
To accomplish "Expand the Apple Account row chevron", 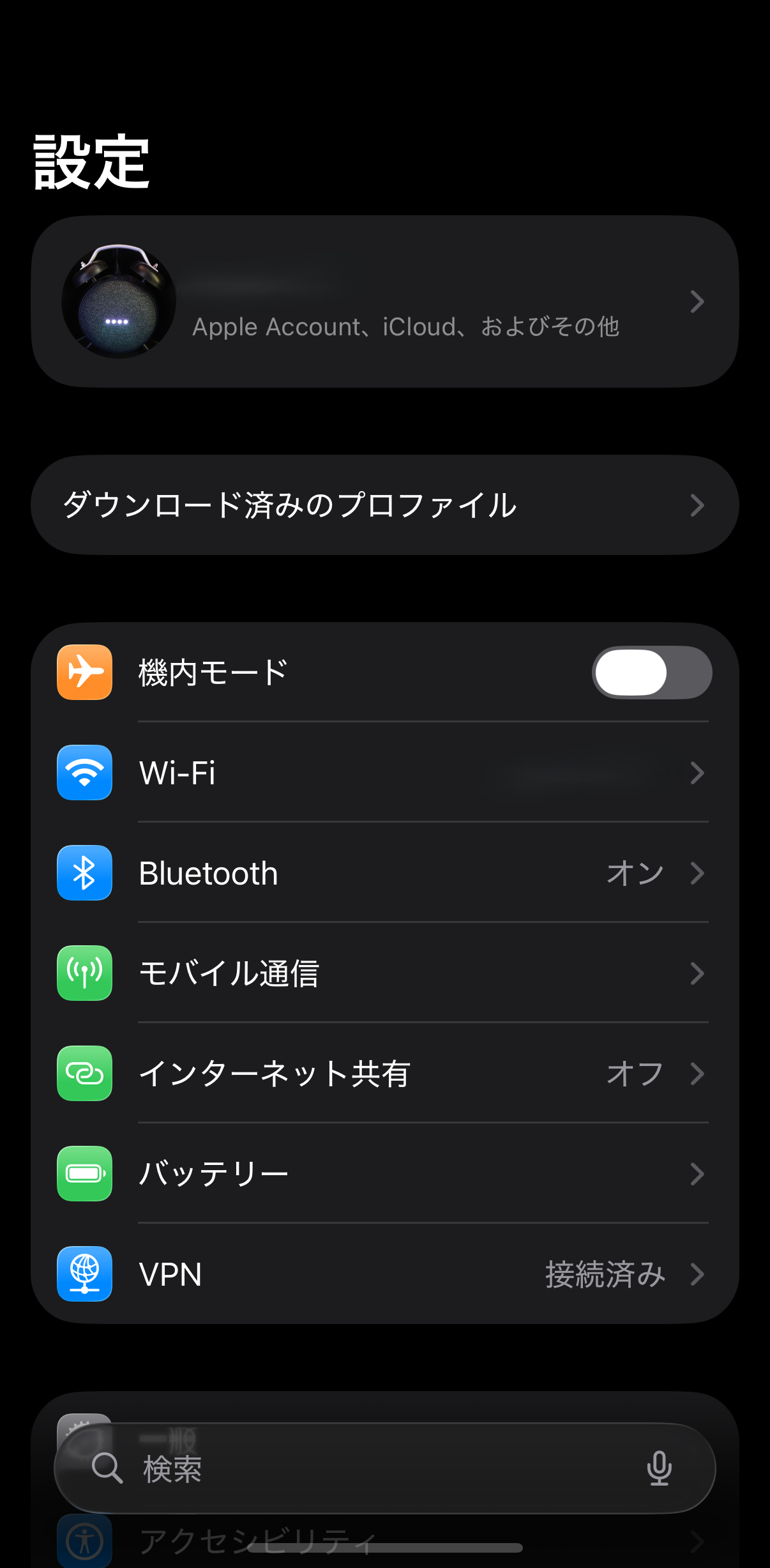I will click(x=697, y=301).
